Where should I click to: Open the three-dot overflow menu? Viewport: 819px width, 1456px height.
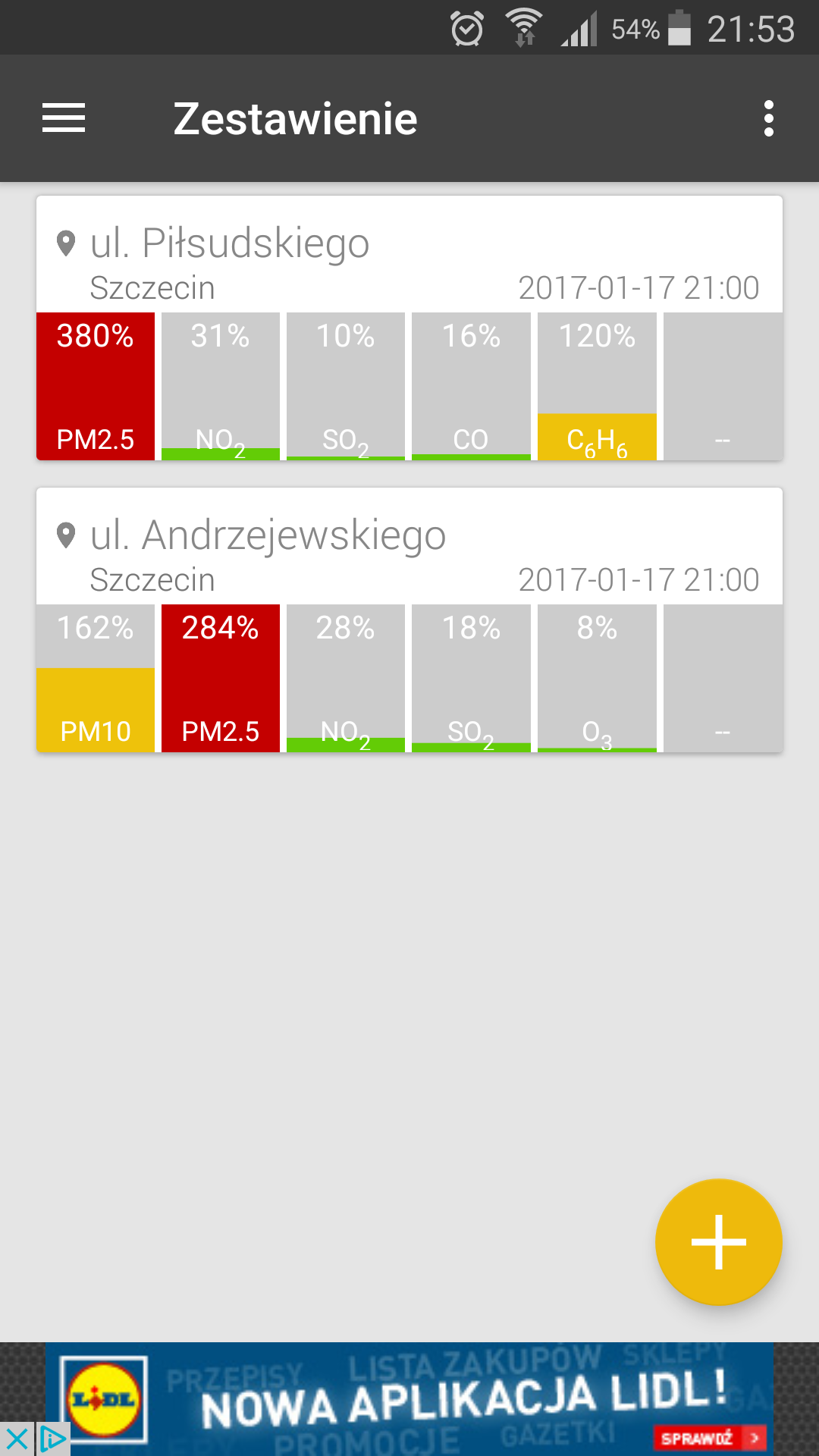click(x=769, y=118)
